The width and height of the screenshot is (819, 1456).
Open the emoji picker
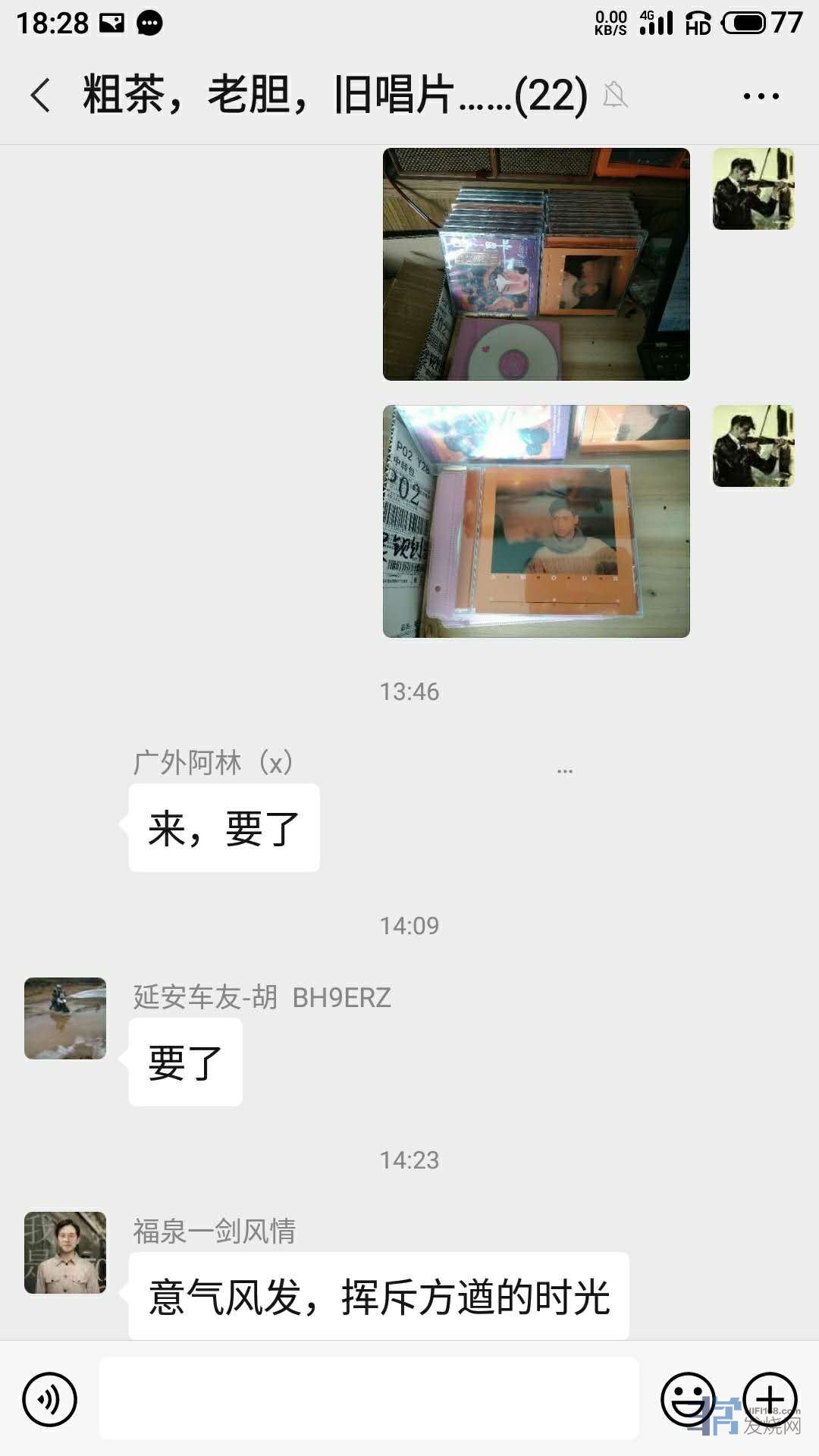pos(688,1398)
